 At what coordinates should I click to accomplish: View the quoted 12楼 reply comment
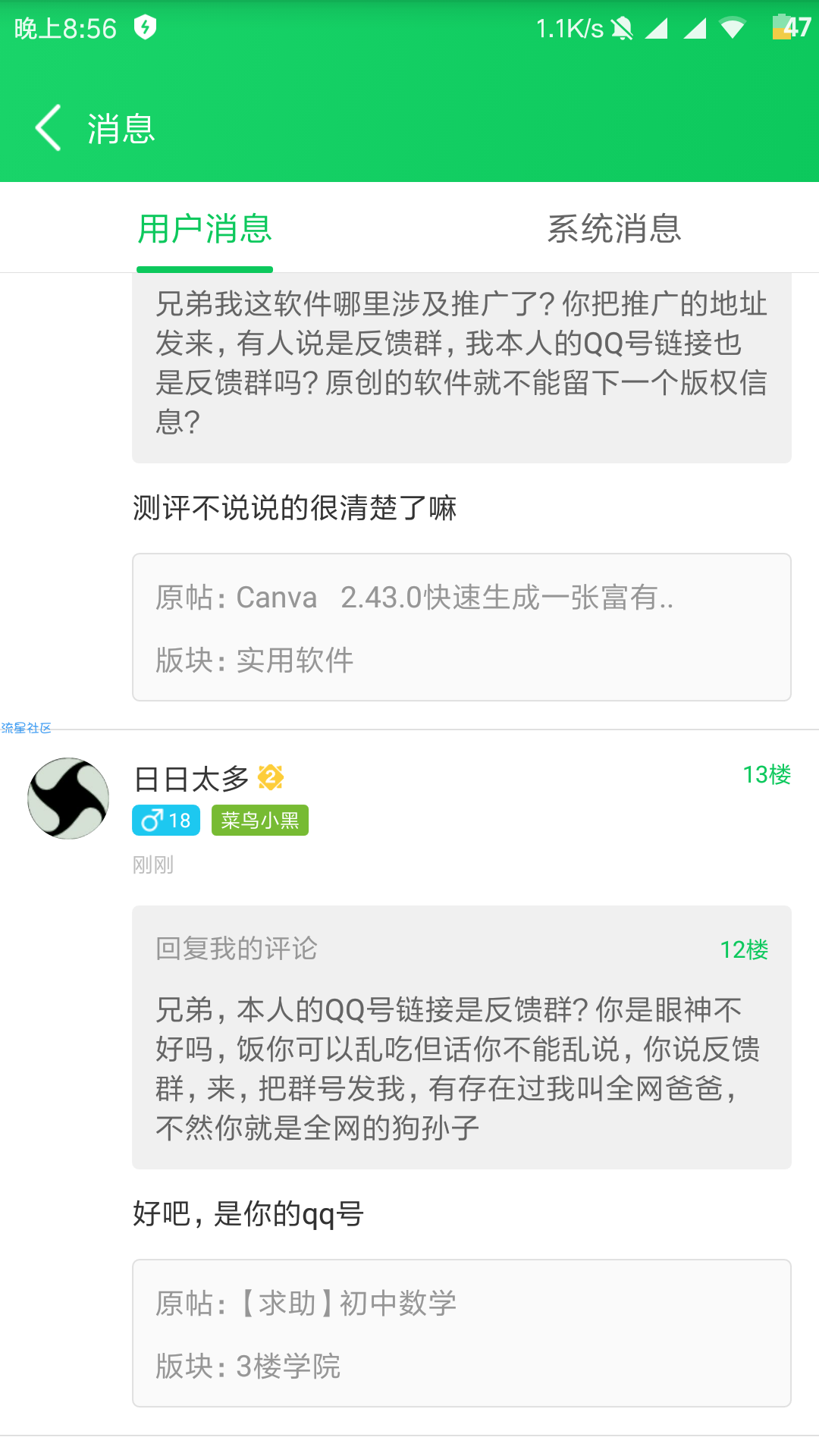pyautogui.click(x=461, y=1037)
